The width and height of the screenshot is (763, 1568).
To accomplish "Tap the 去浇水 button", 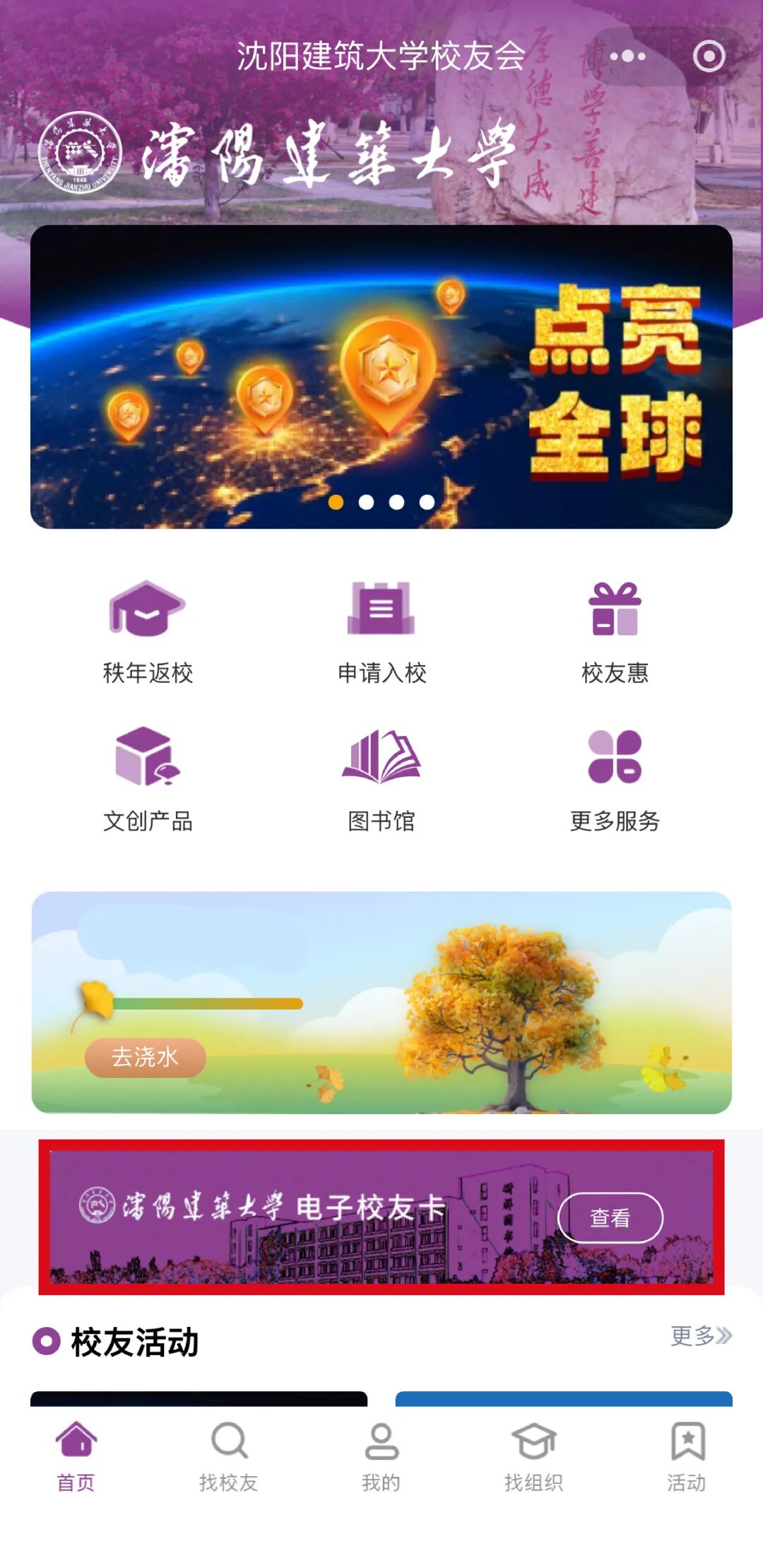I will 145,1058.
